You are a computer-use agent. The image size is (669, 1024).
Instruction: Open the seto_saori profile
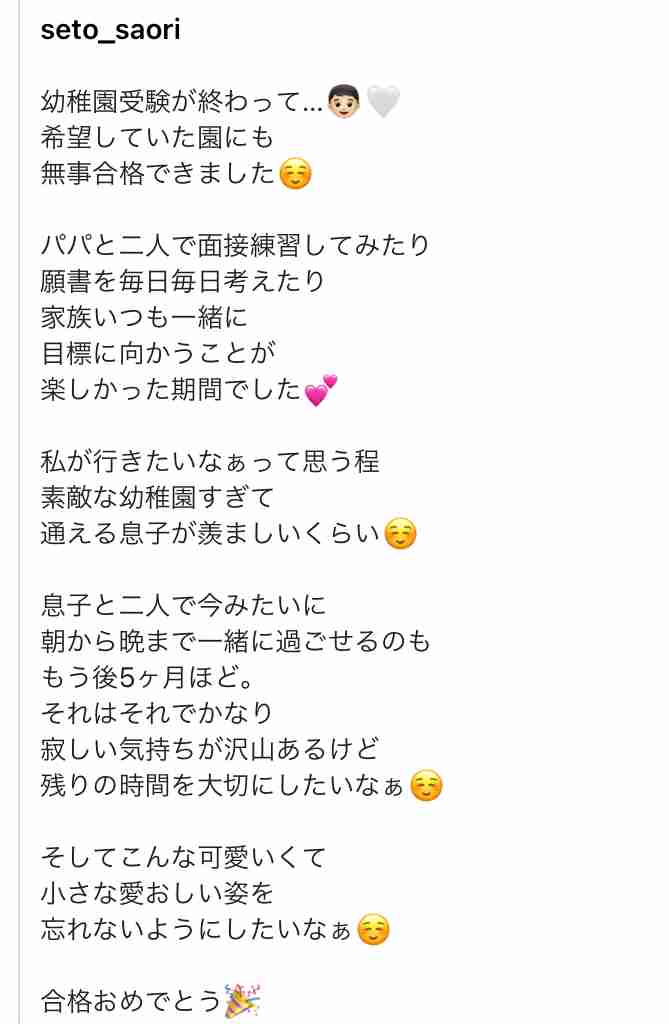coord(110,30)
